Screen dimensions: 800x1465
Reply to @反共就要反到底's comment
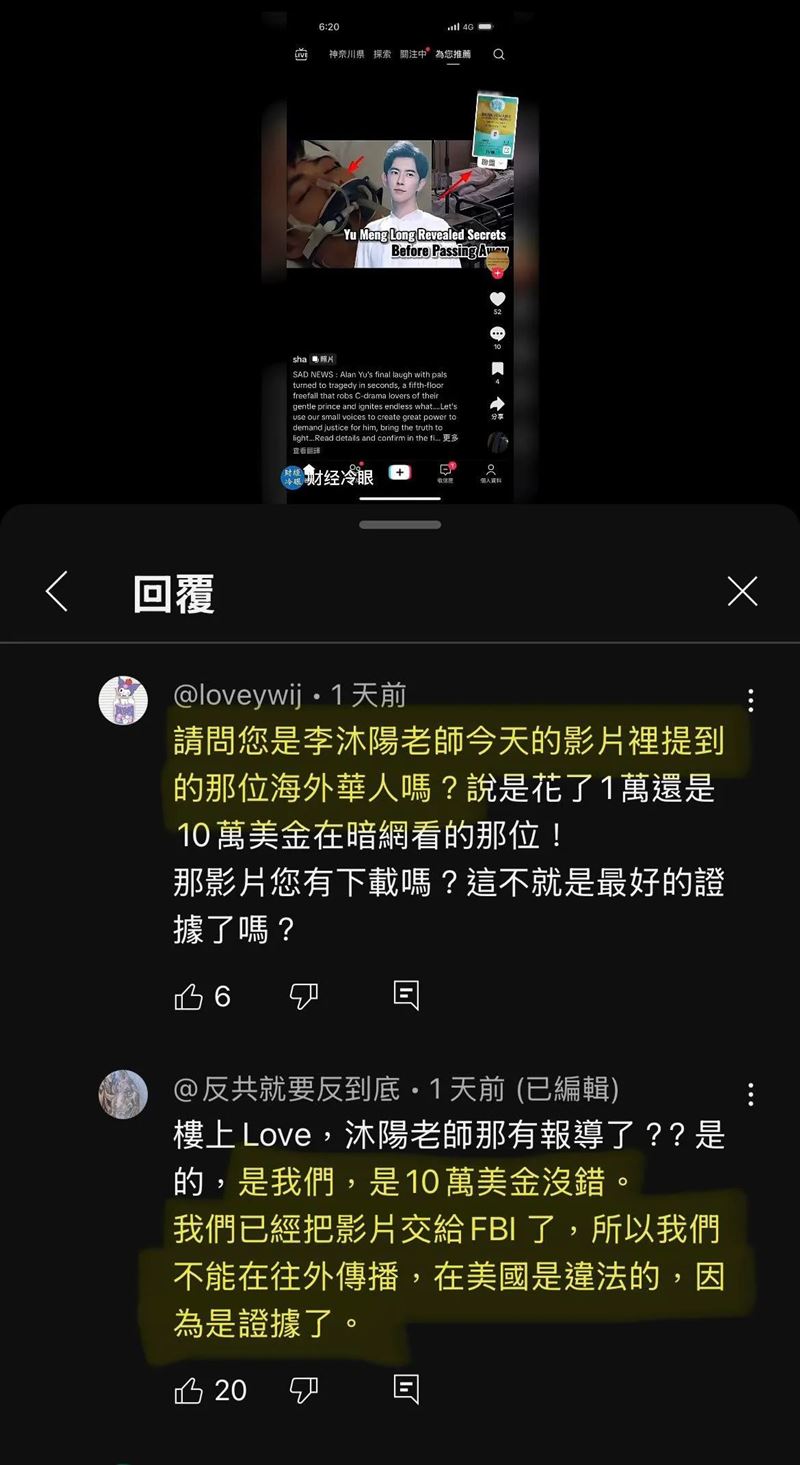pyautogui.click(x=406, y=1390)
